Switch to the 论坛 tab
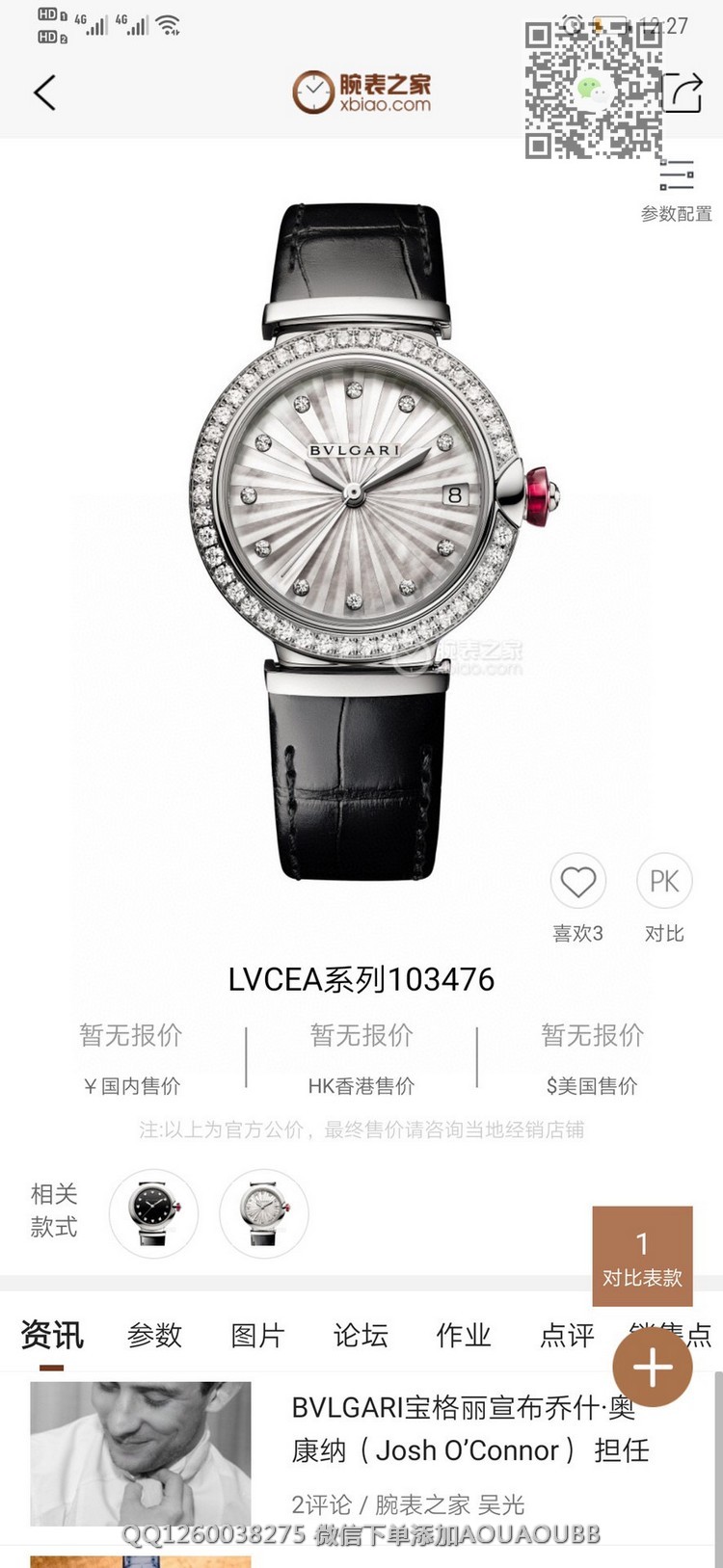The height and width of the screenshot is (1568, 723). (361, 1335)
